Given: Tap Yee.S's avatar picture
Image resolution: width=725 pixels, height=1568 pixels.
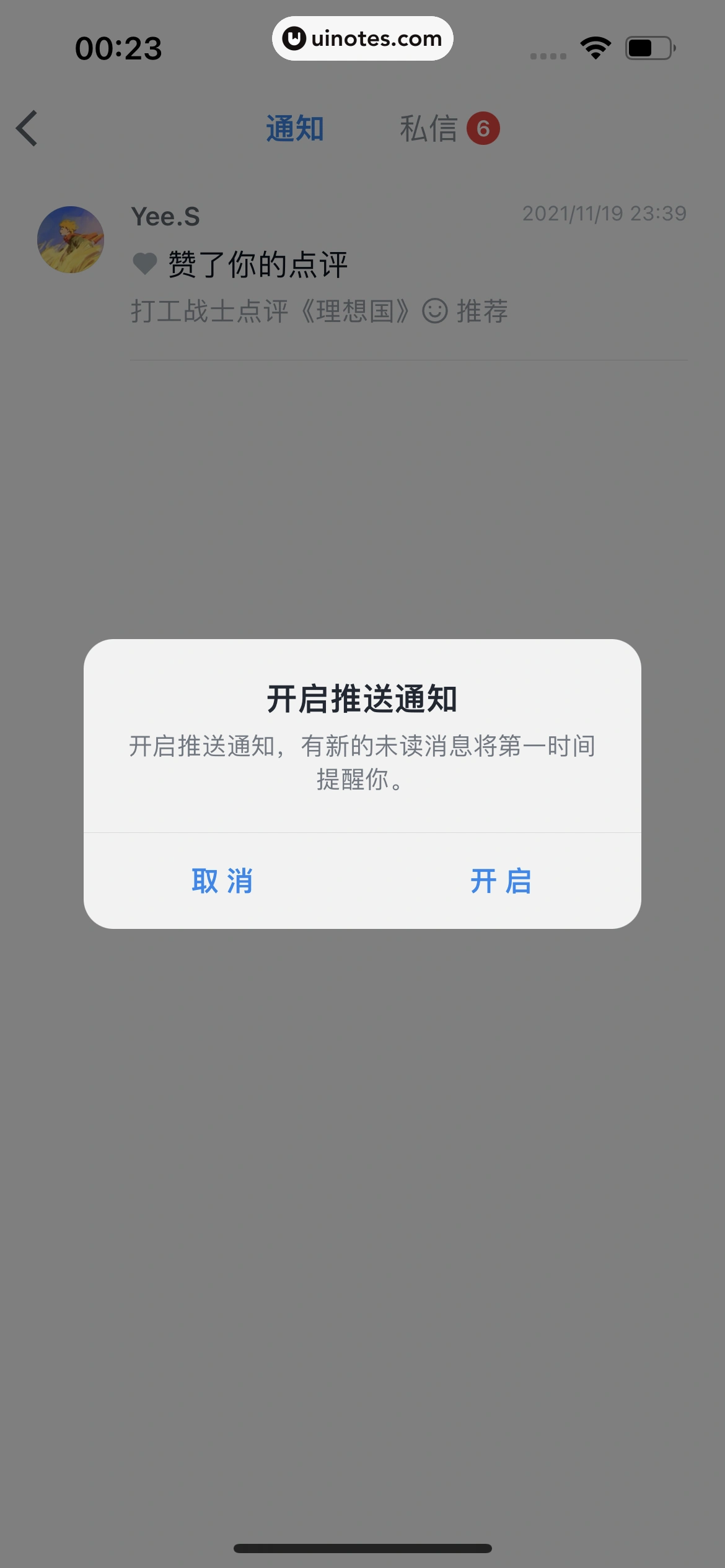Looking at the screenshot, I should [71, 239].
